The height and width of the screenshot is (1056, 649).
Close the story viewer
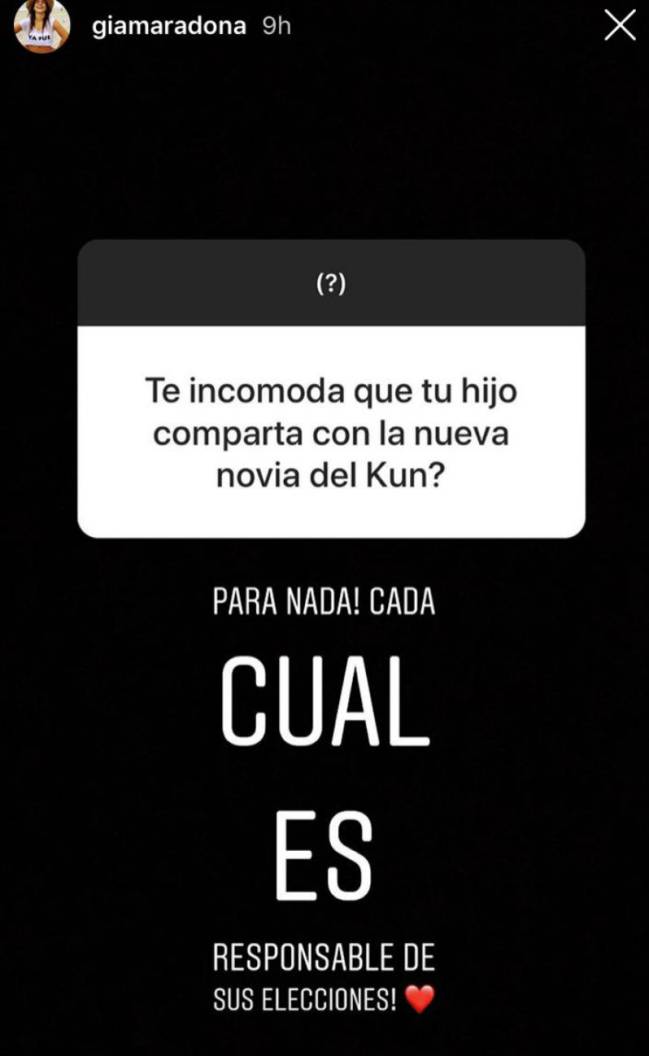(620, 27)
